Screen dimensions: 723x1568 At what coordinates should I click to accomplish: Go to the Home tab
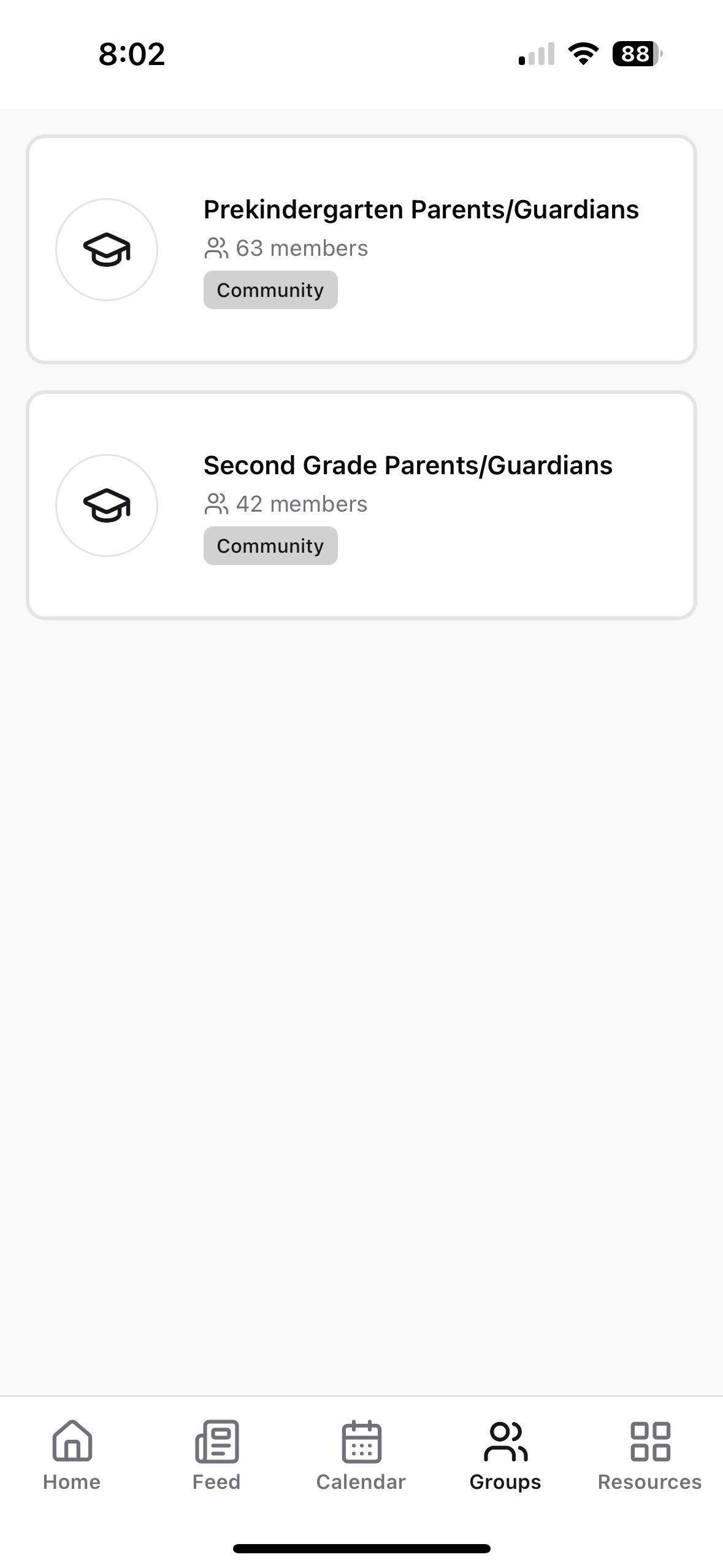72,1455
